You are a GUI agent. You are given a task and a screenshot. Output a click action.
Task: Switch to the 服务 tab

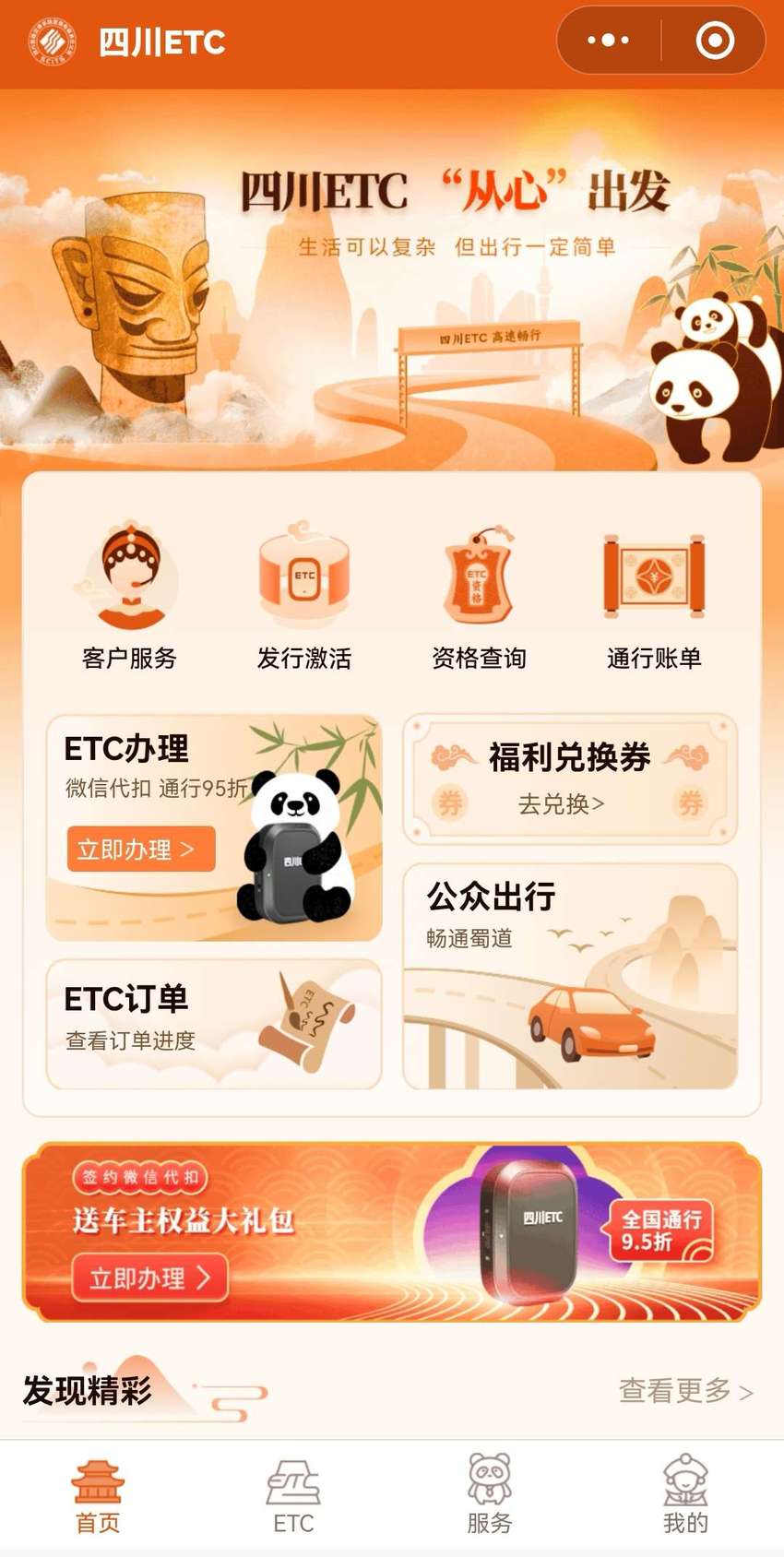pos(490,1497)
